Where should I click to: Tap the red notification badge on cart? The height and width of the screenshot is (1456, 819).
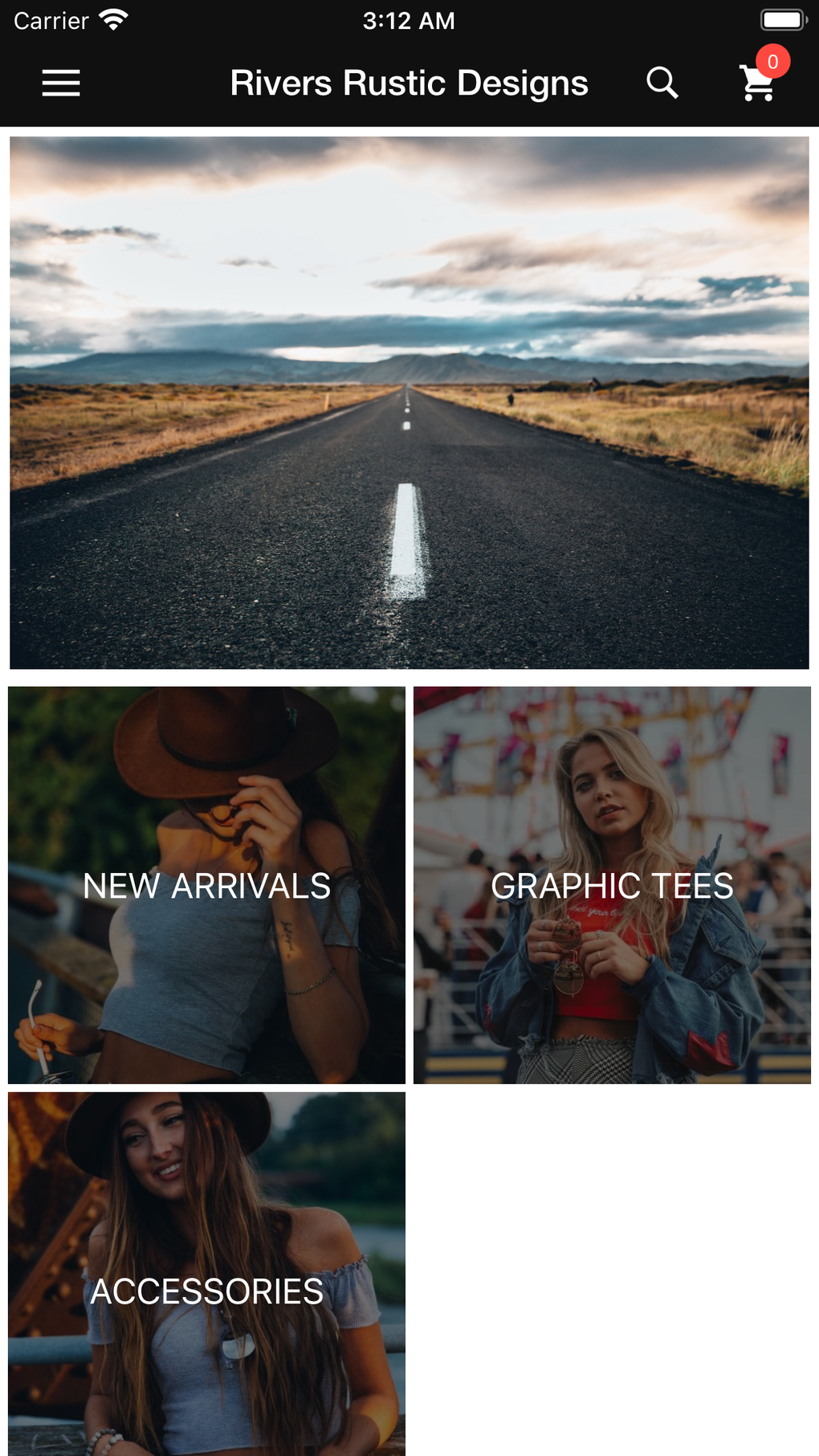772,61
